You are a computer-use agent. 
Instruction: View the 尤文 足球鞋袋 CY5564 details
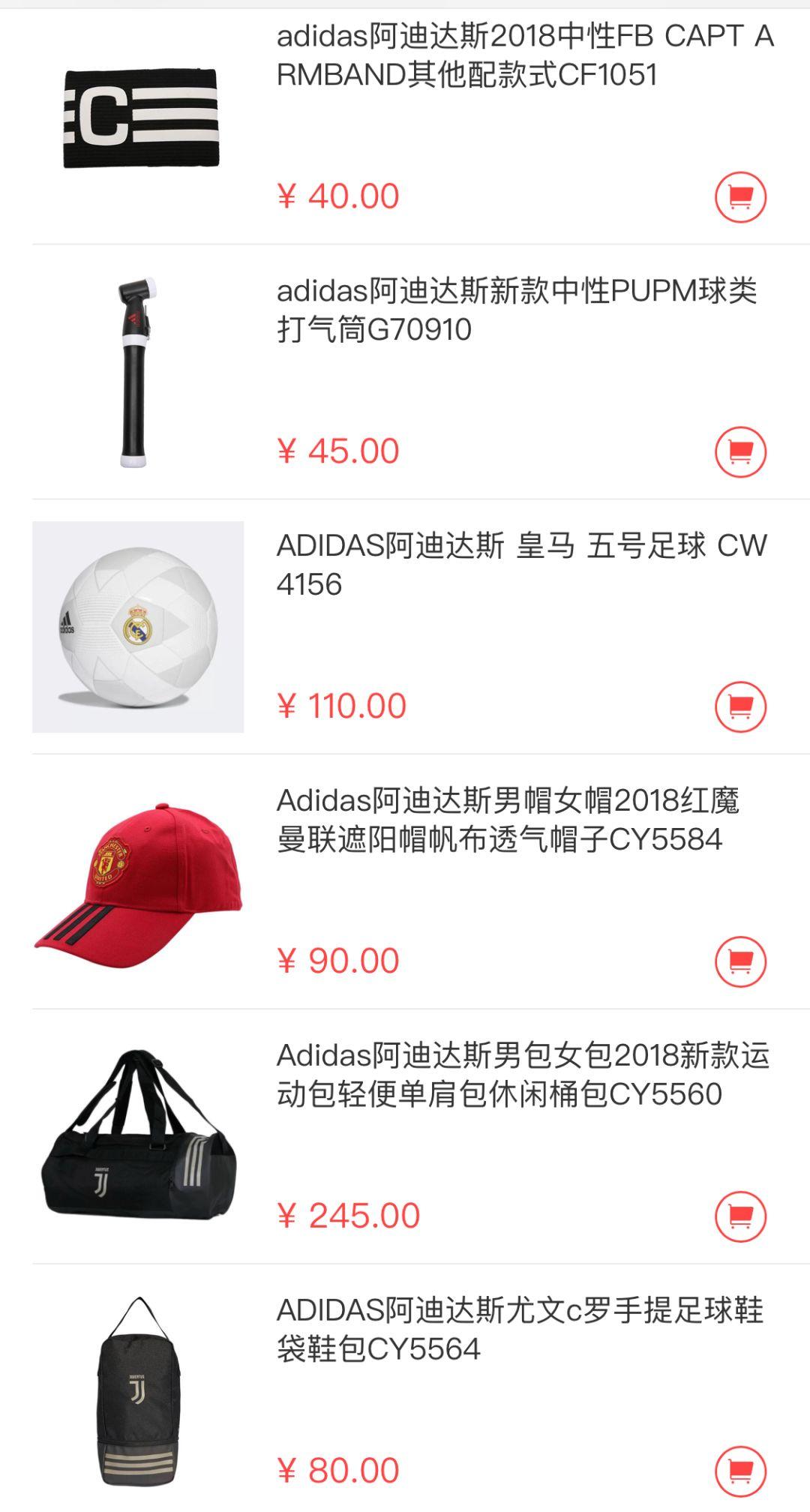519,1330
